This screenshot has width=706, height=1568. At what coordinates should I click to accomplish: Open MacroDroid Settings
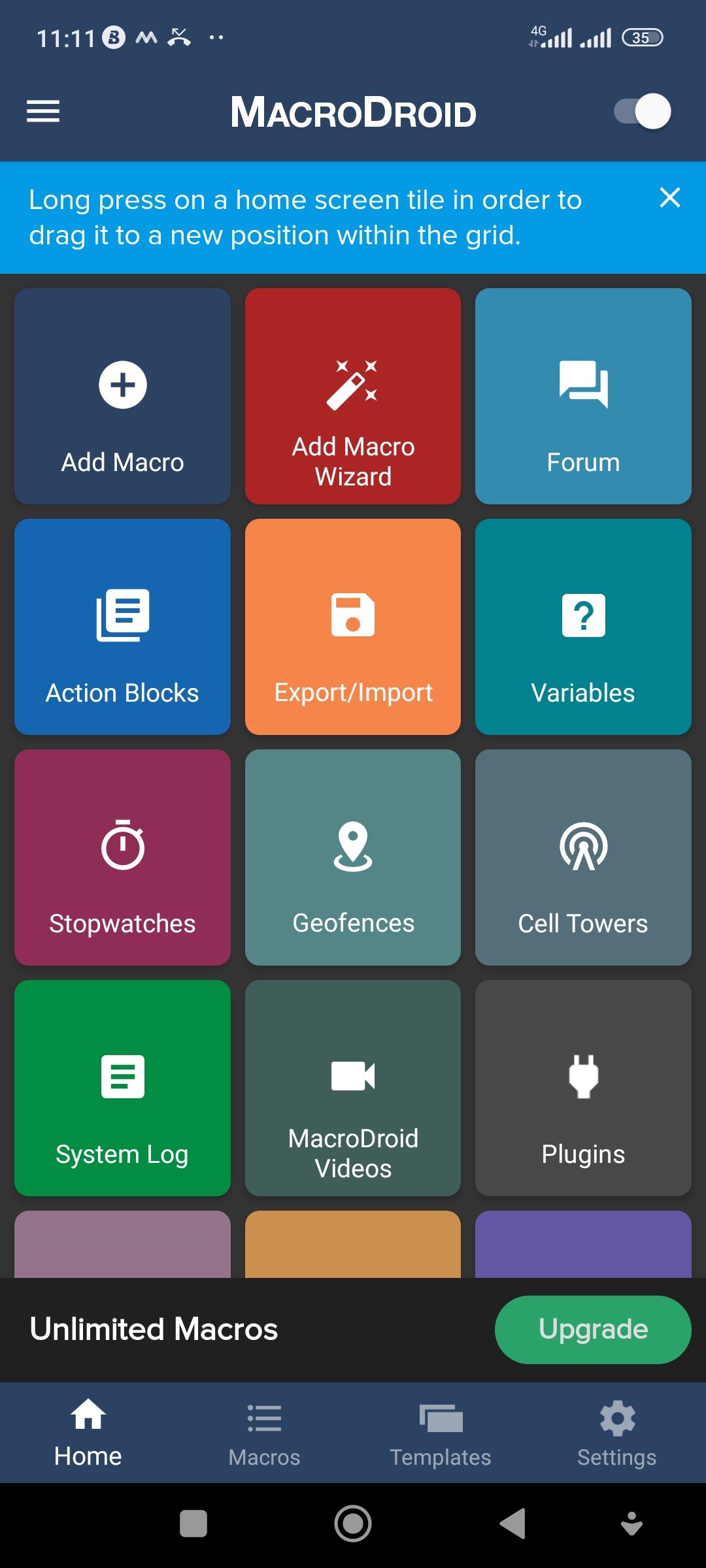point(616,1431)
